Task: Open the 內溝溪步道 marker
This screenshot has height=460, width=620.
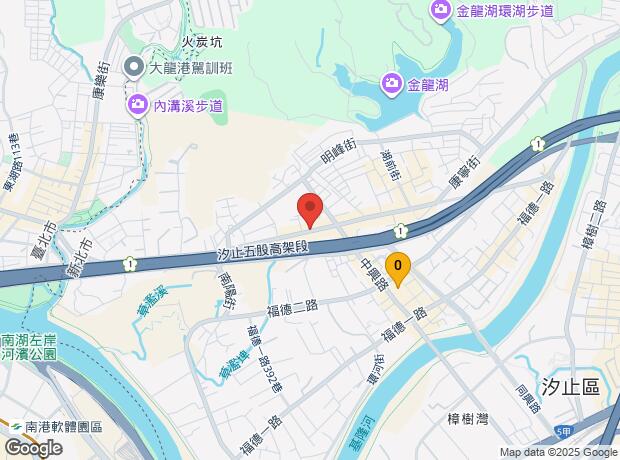Action: click(x=137, y=106)
